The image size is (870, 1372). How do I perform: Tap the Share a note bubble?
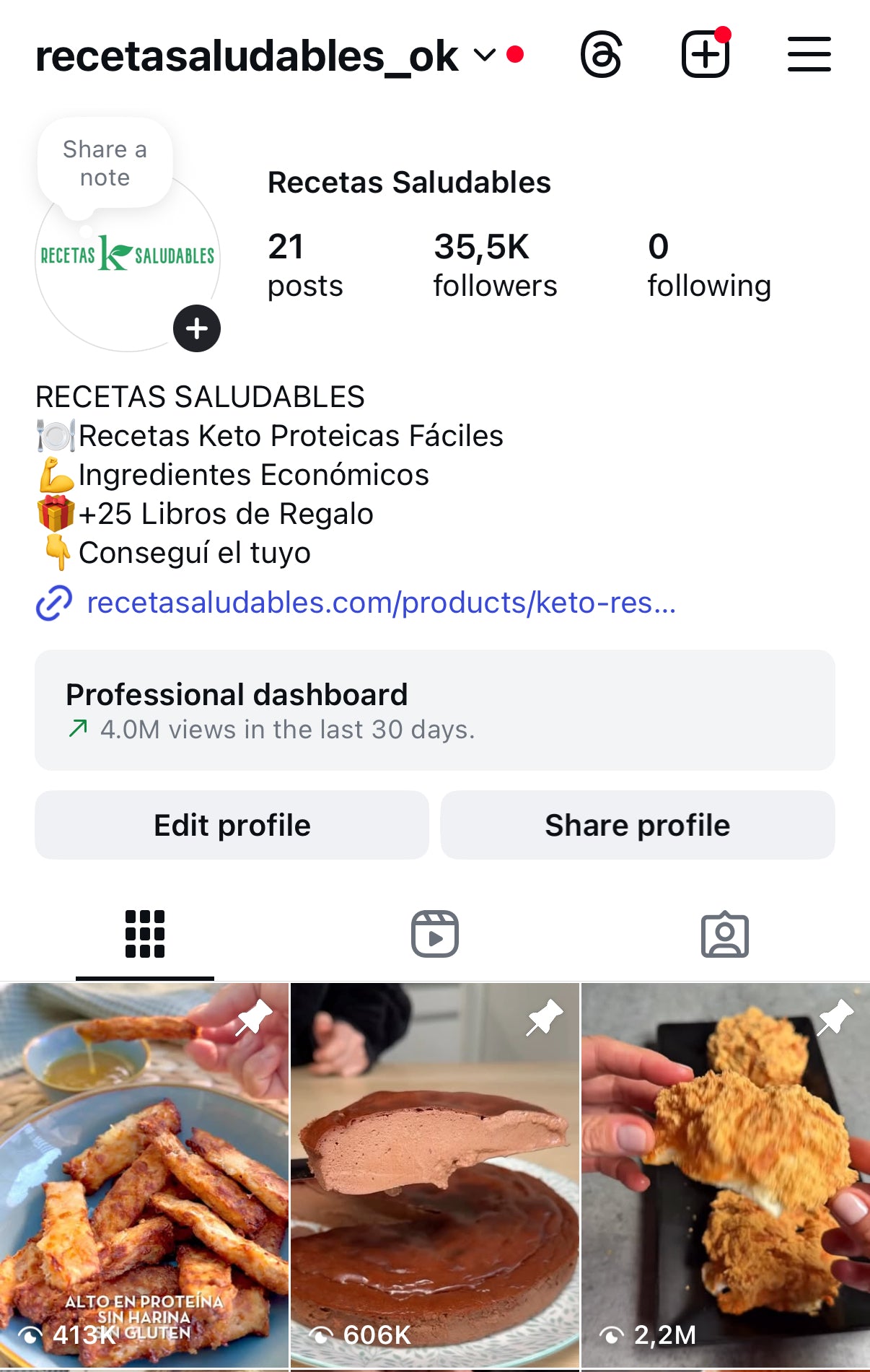click(x=105, y=164)
